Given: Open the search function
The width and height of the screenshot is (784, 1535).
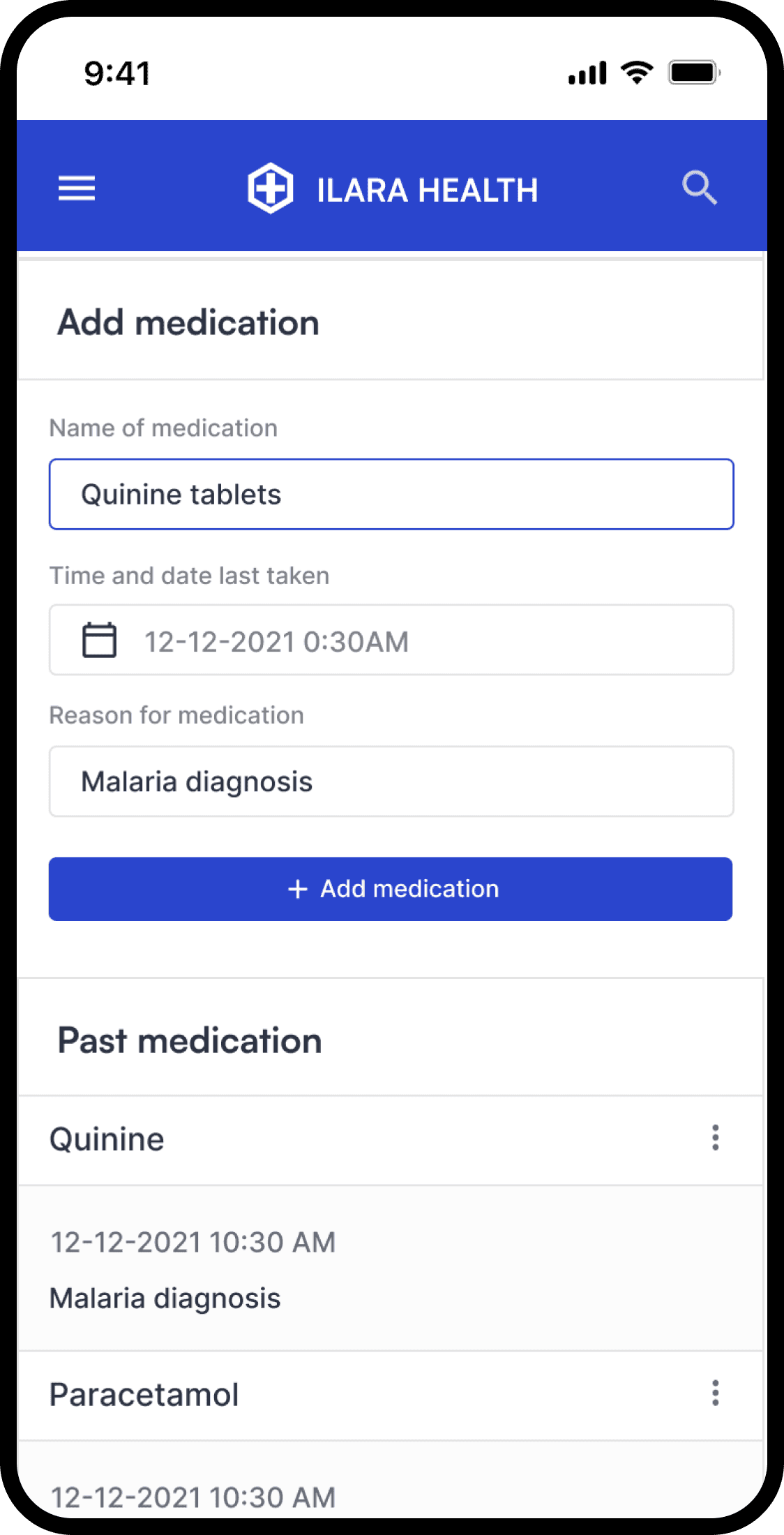Looking at the screenshot, I should click(700, 187).
